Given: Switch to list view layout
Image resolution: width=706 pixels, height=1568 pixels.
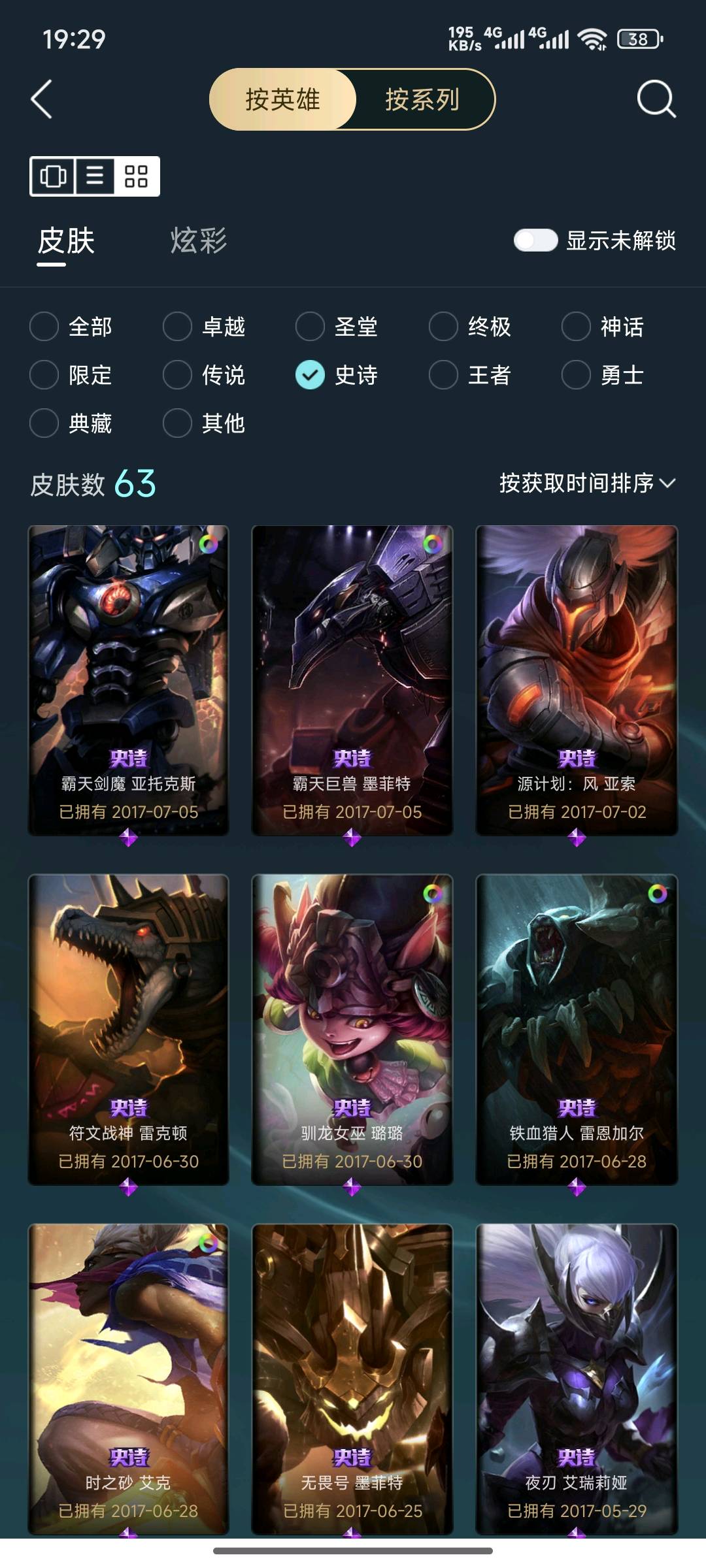Looking at the screenshot, I should point(95,176).
